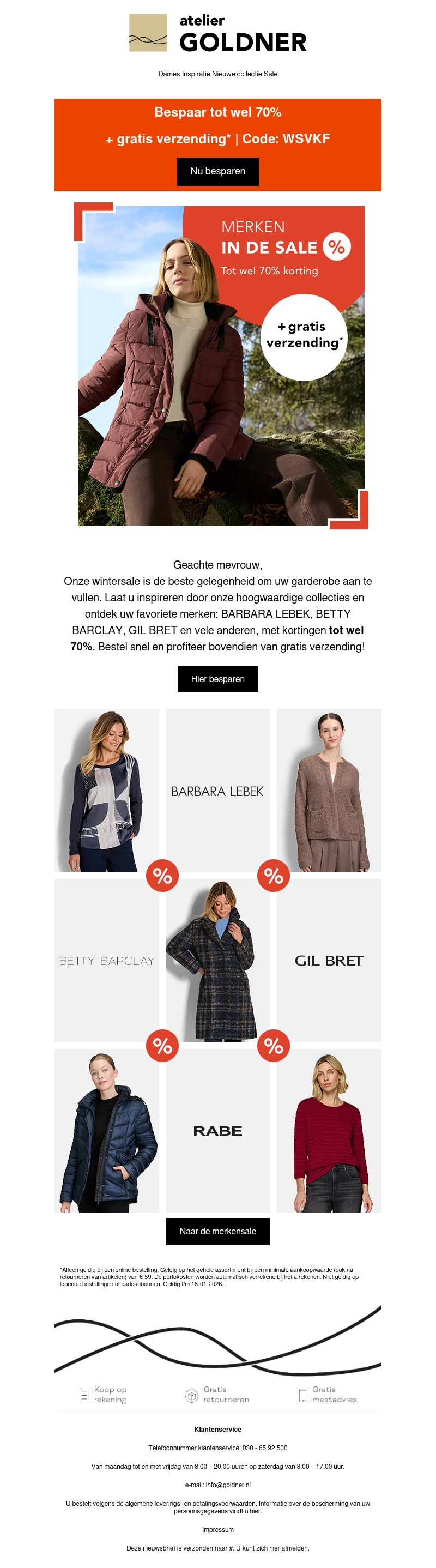This screenshot has height=1568, width=436.
Task: Email info@goldner.nl customer service
Action: pos(228,1485)
